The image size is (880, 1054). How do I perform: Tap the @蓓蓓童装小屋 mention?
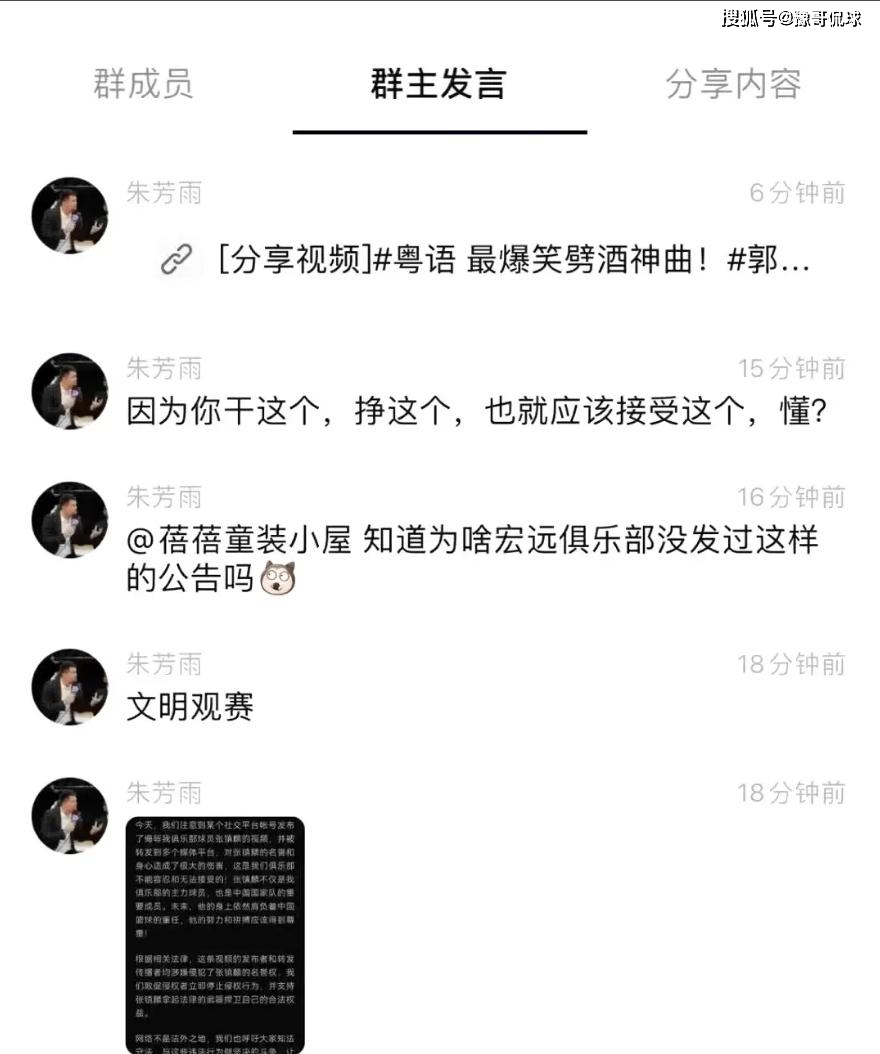pyautogui.click(x=239, y=541)
